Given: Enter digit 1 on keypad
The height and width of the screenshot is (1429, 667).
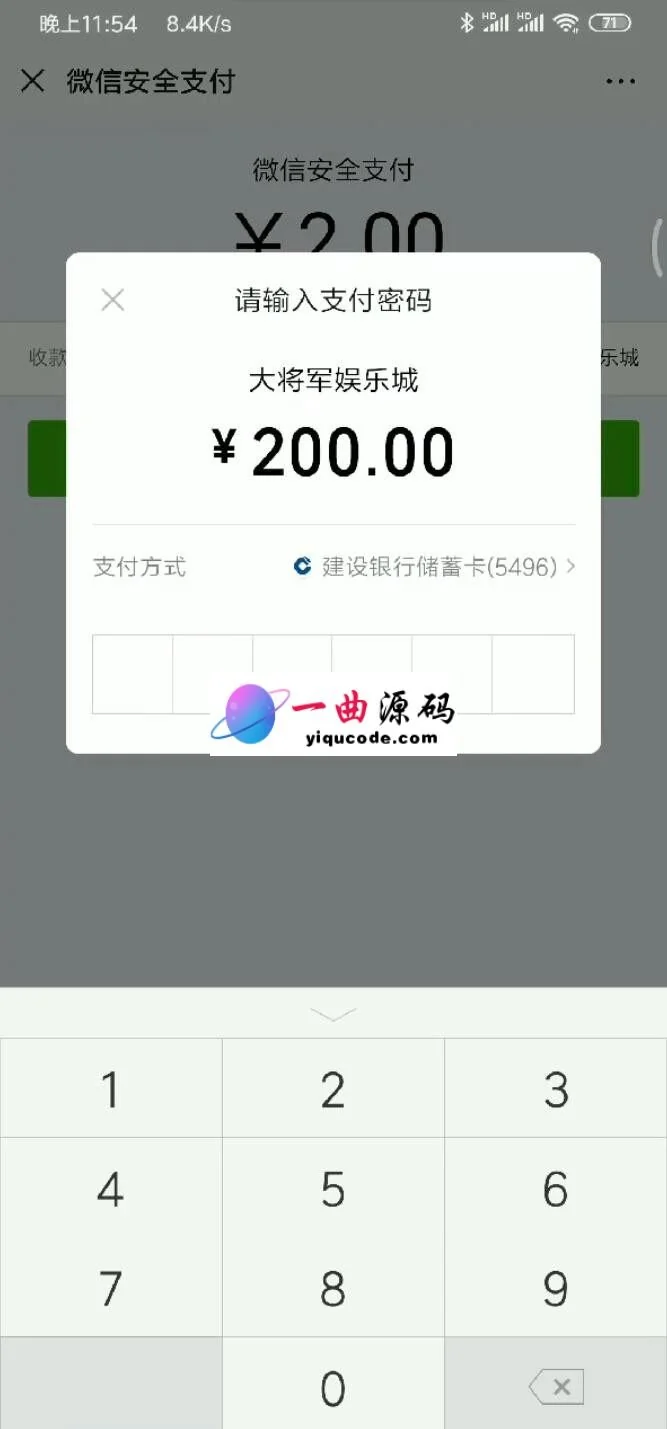Looking at the screenshot, I should coord(111,1089).
